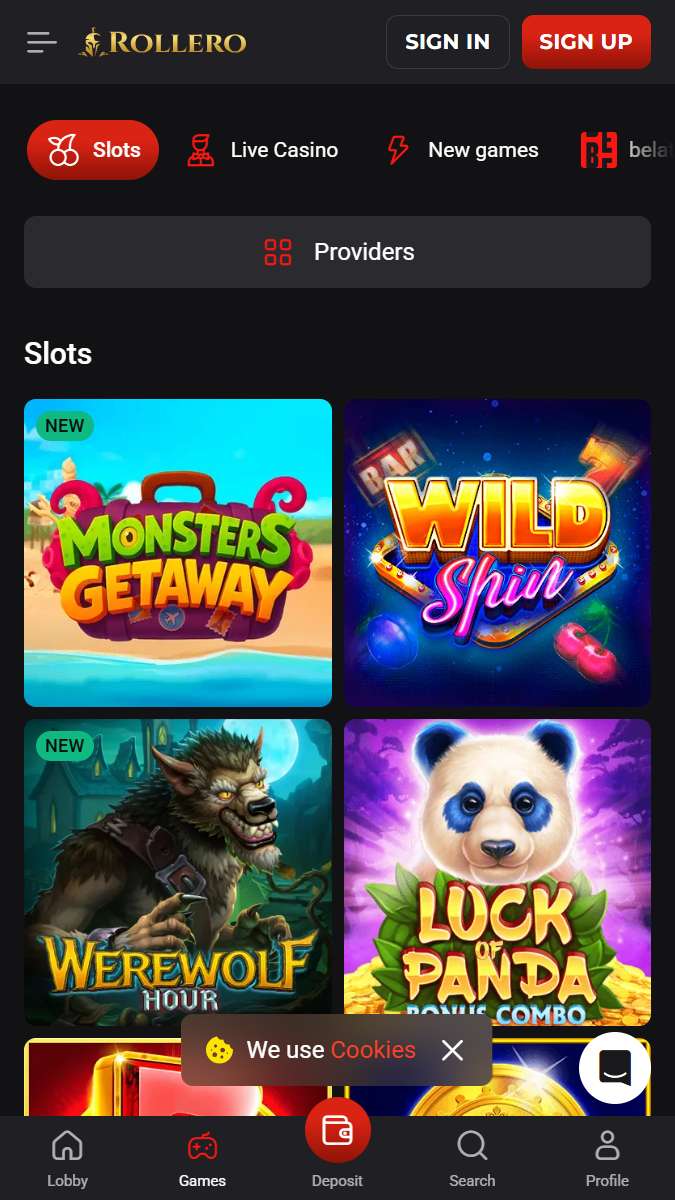Go to the Lobby tab
675x1200 pixels.
[x=68, y=1158]
